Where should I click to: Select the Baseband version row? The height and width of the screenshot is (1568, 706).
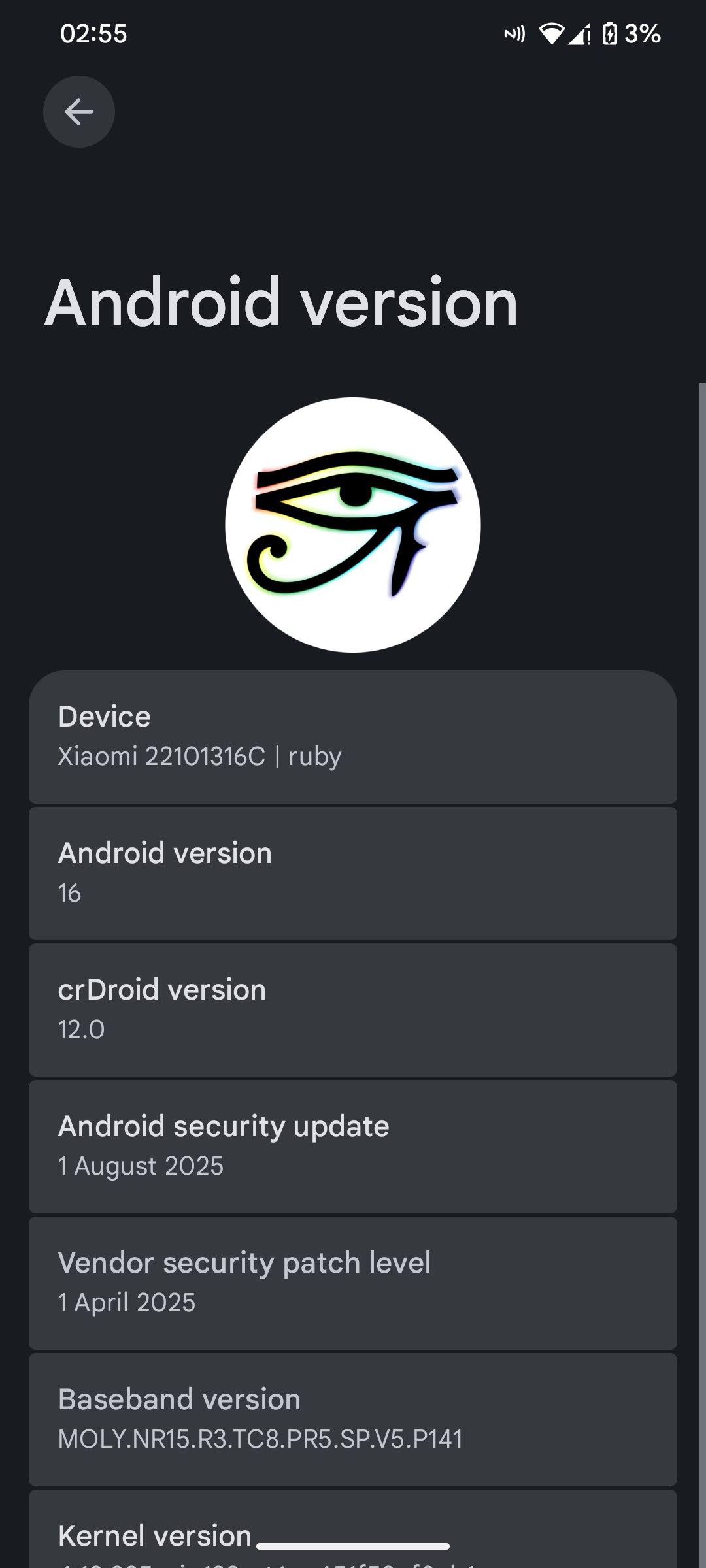[x=353, y=1420]
